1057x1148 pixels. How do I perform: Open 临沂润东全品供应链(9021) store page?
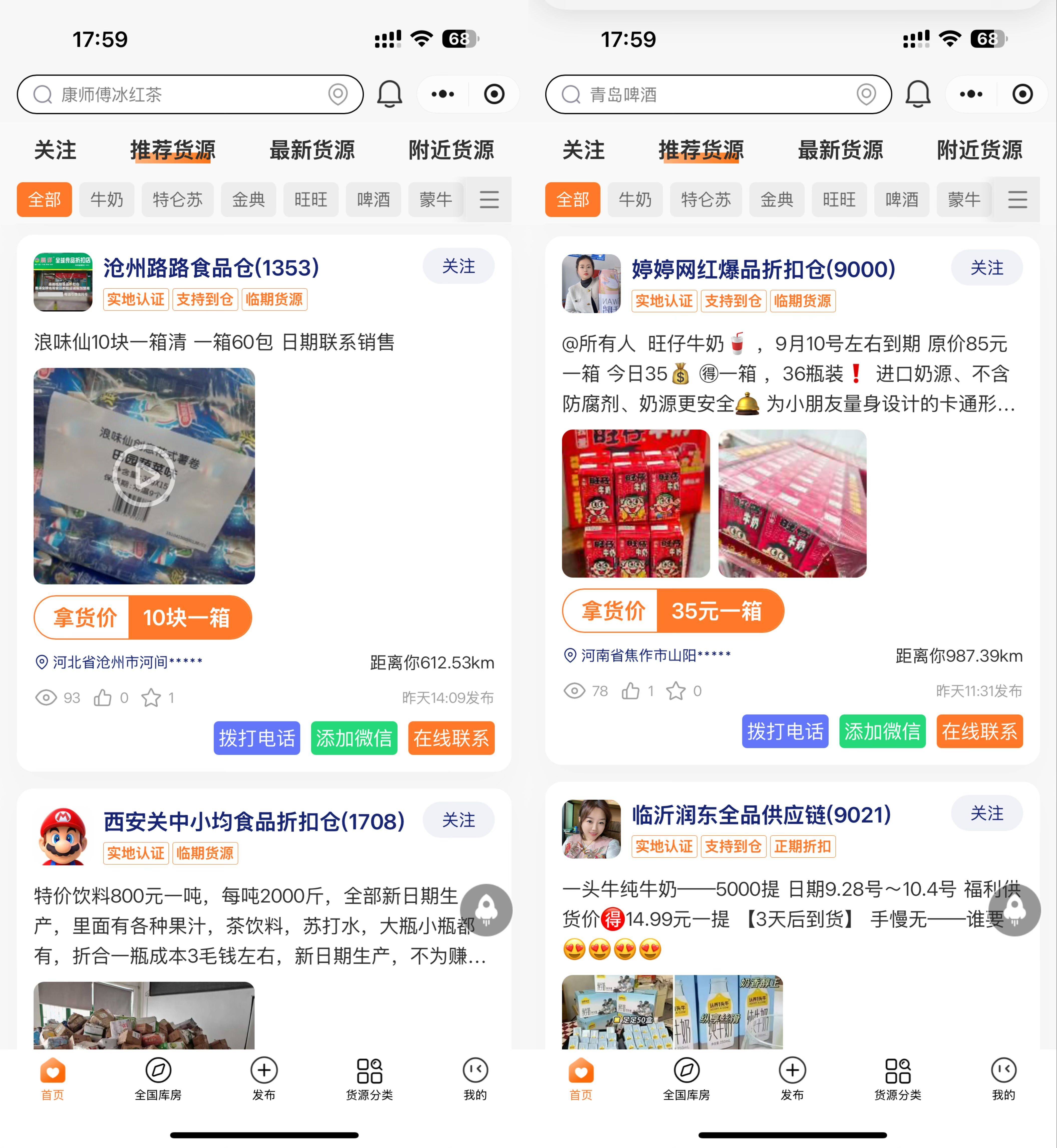tap(761, 815)
